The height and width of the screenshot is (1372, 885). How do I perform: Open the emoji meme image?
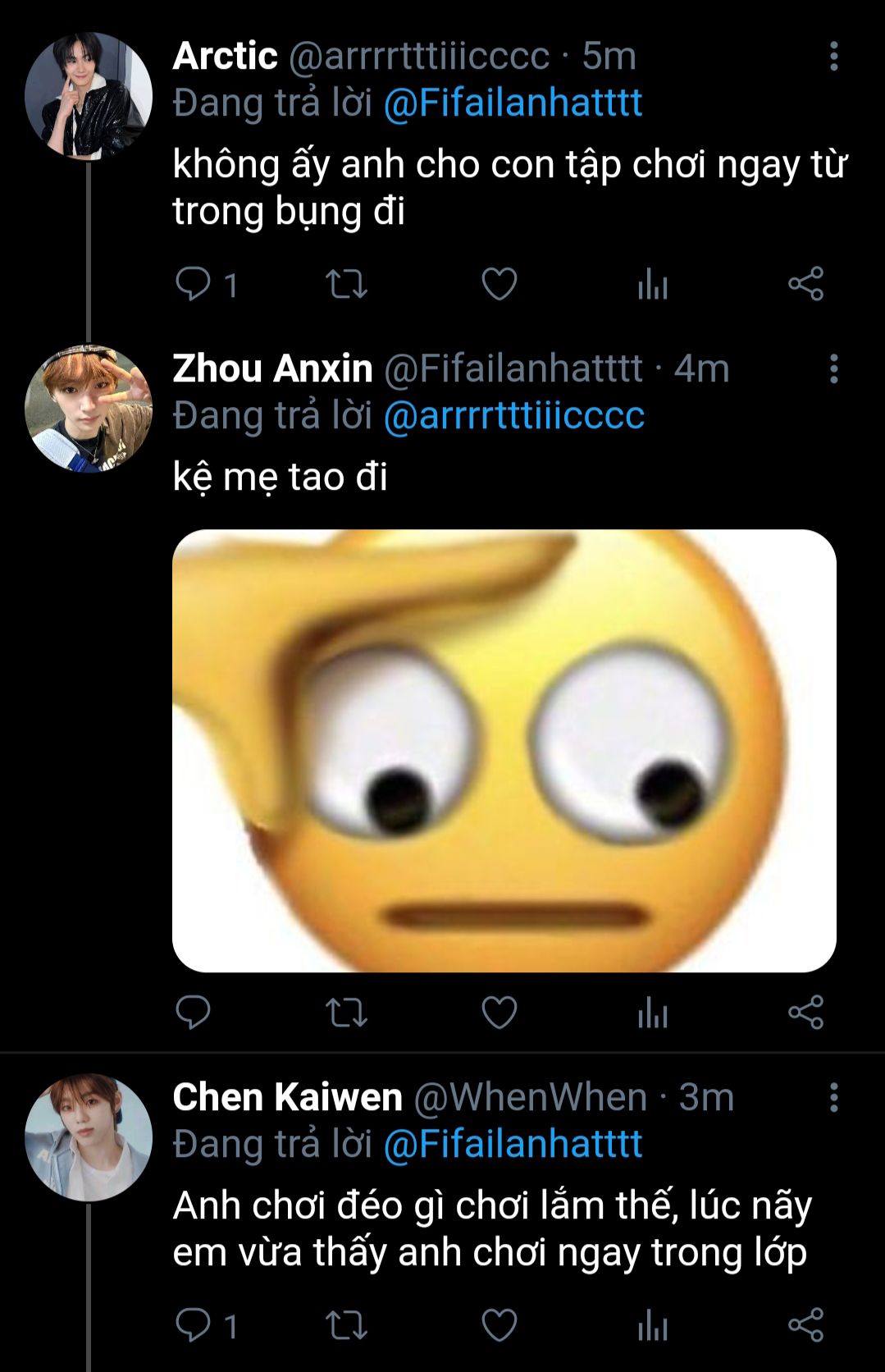click(504, 751)
